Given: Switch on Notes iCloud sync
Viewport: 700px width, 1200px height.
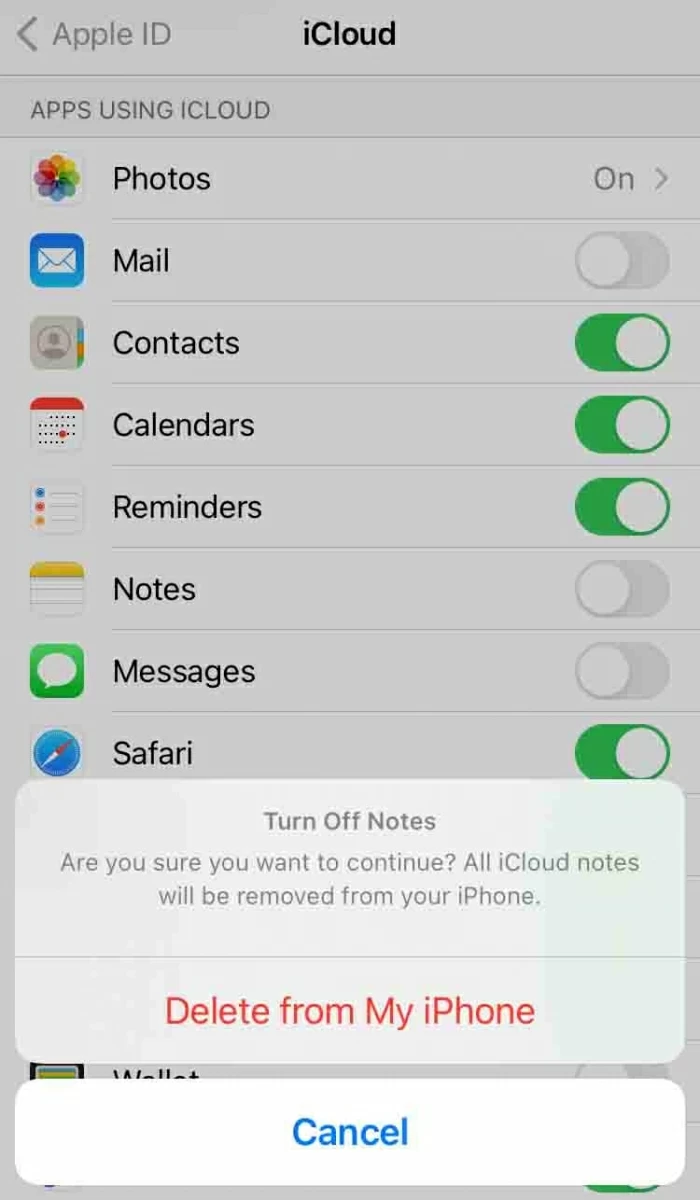Looking at the screenshot, I should coord(621,589).
